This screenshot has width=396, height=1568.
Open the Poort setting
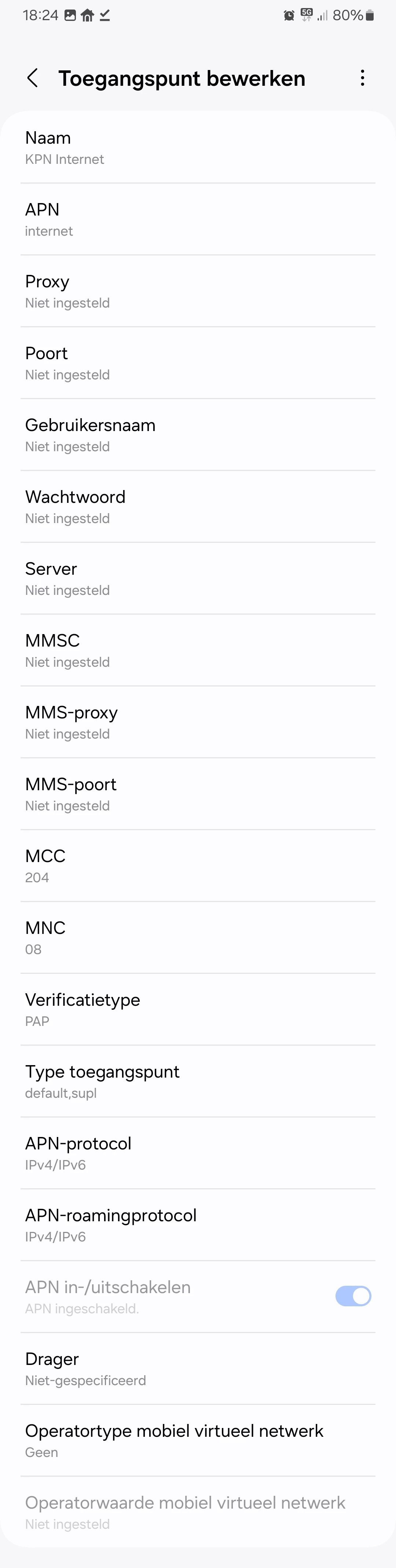point(197,363)
